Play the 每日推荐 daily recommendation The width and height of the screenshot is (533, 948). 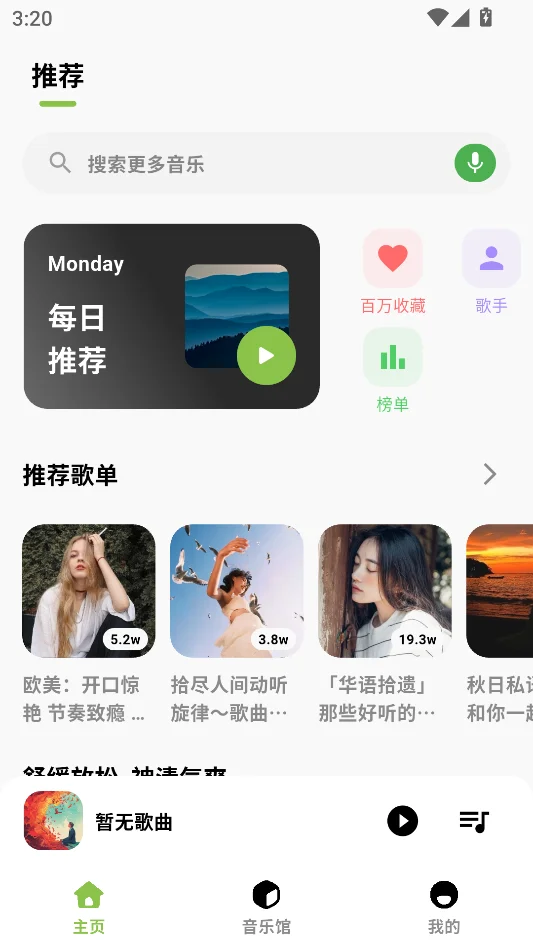pyautogui.click(x=266, y=356)
